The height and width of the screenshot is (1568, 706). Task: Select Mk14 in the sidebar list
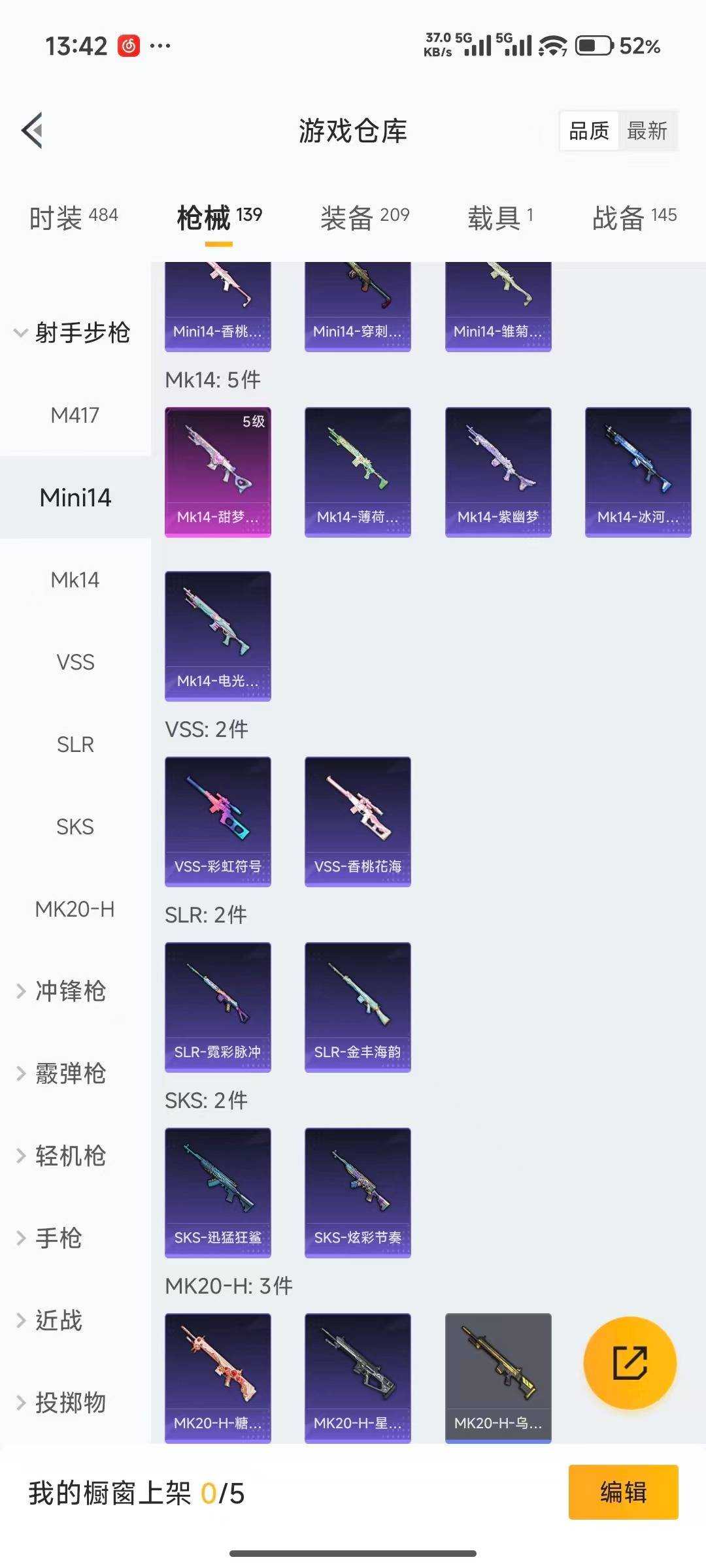pyautogui.click(x=75, y=579)
